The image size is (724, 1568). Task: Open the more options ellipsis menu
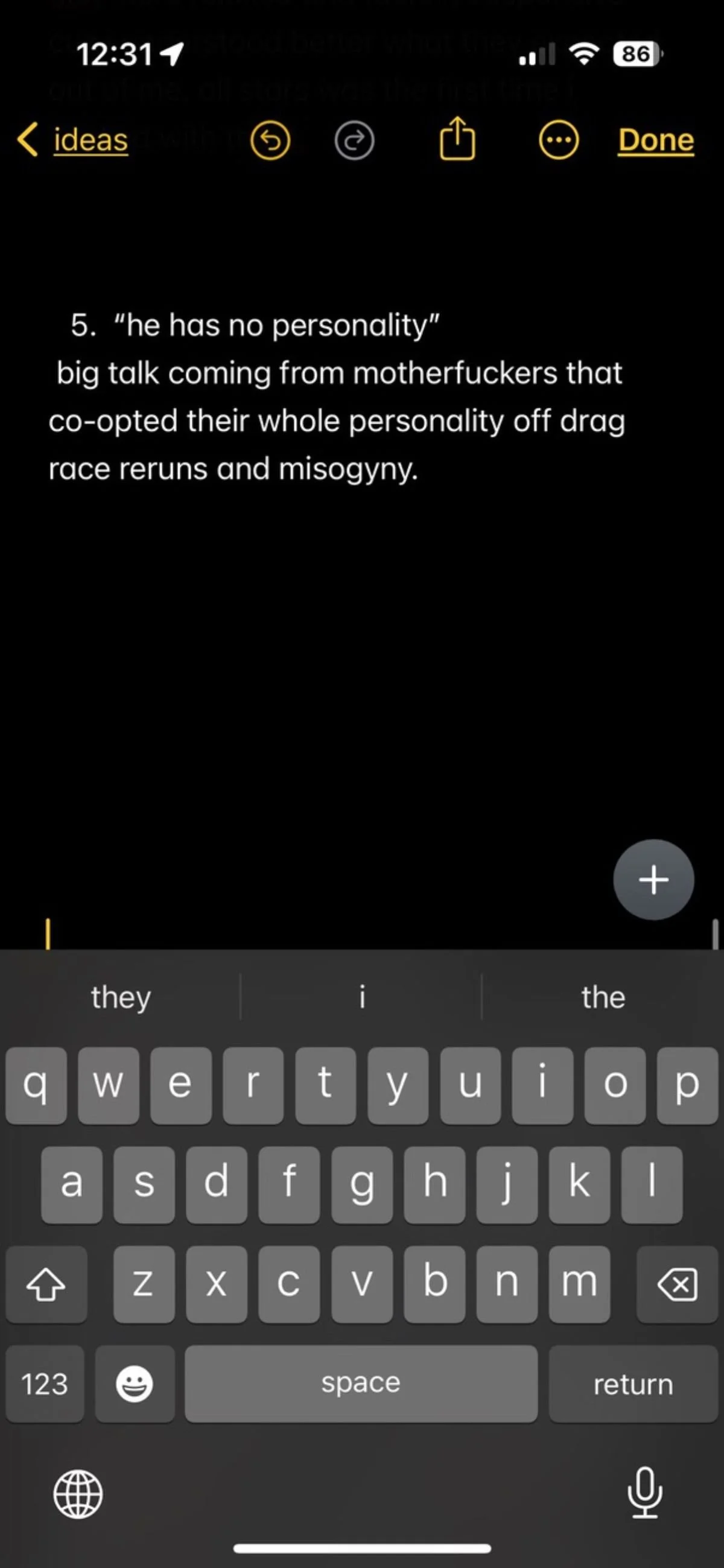pos(558,141)
